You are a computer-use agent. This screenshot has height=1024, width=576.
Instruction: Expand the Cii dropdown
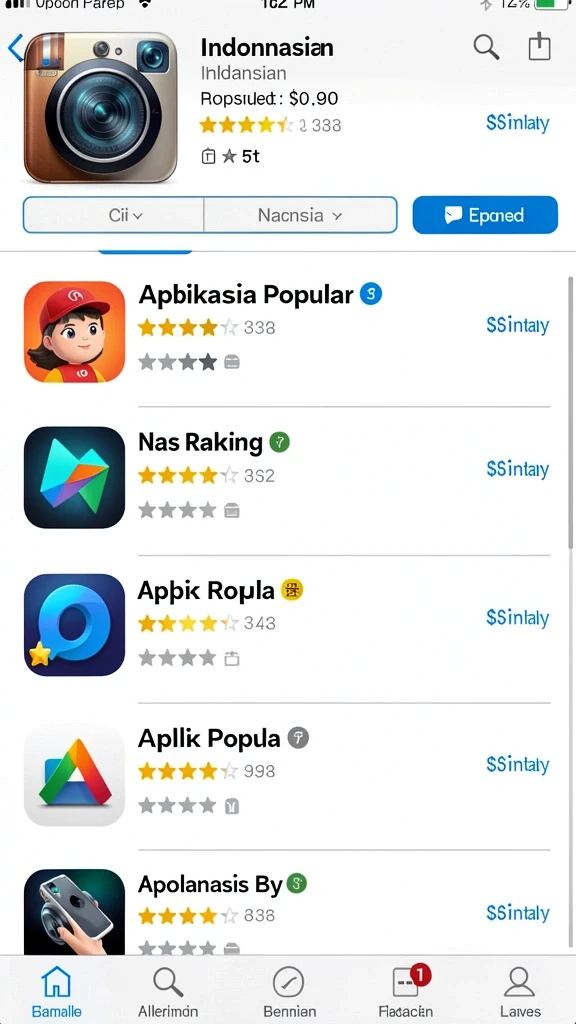click(114, 215)
